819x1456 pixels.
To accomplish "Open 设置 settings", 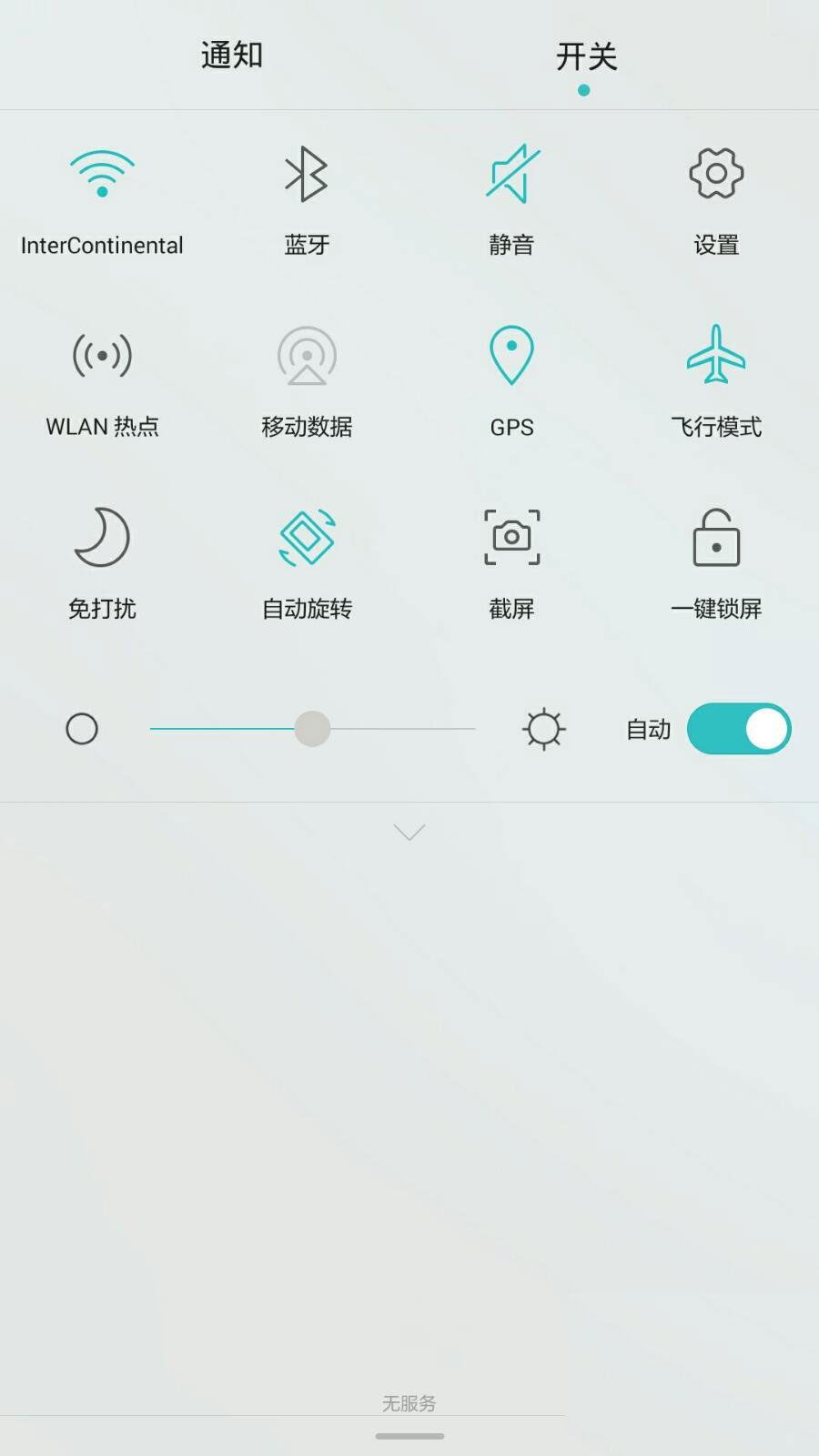I will 716,175.
